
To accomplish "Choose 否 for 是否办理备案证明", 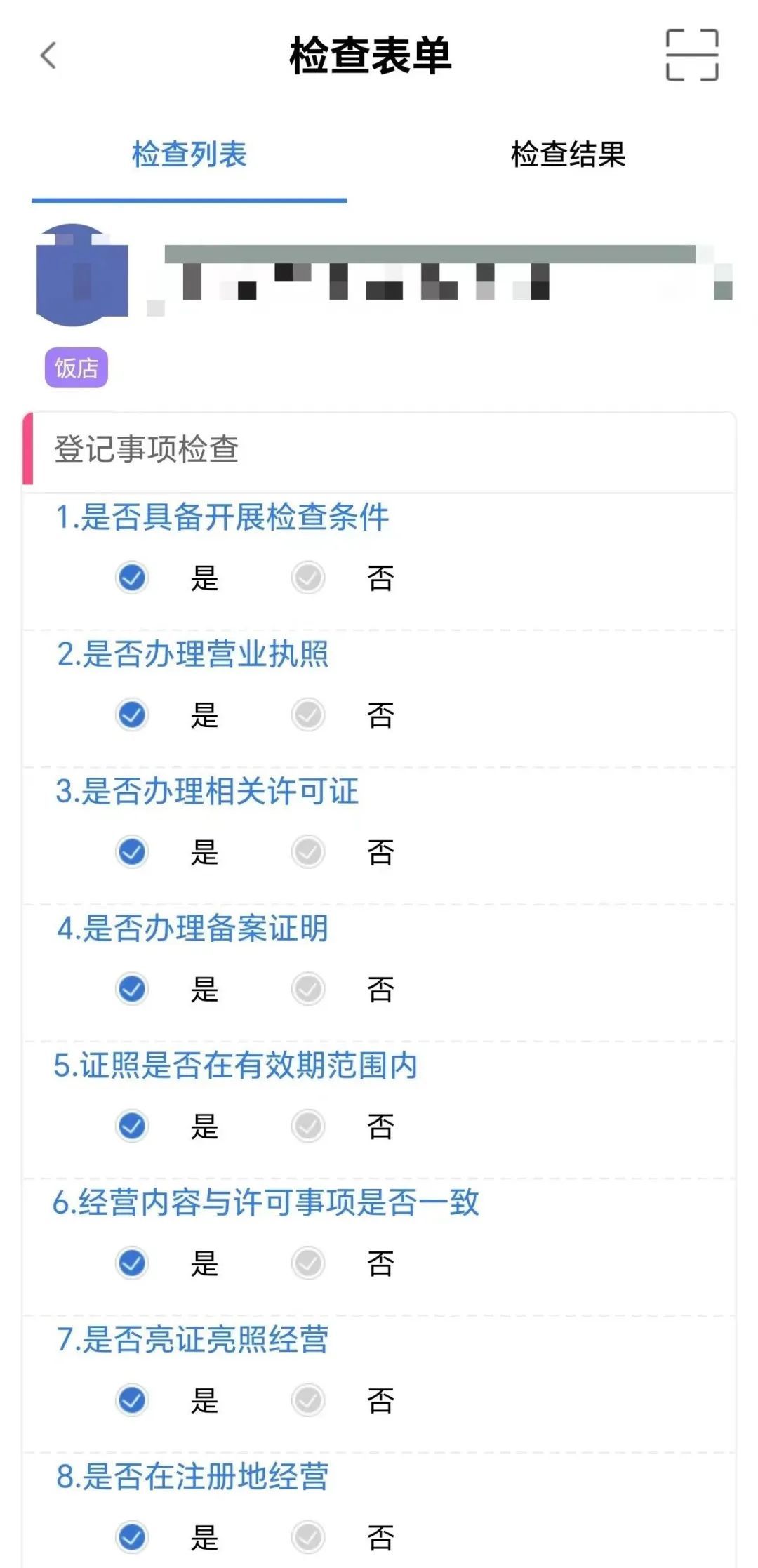I will [308, 988].
